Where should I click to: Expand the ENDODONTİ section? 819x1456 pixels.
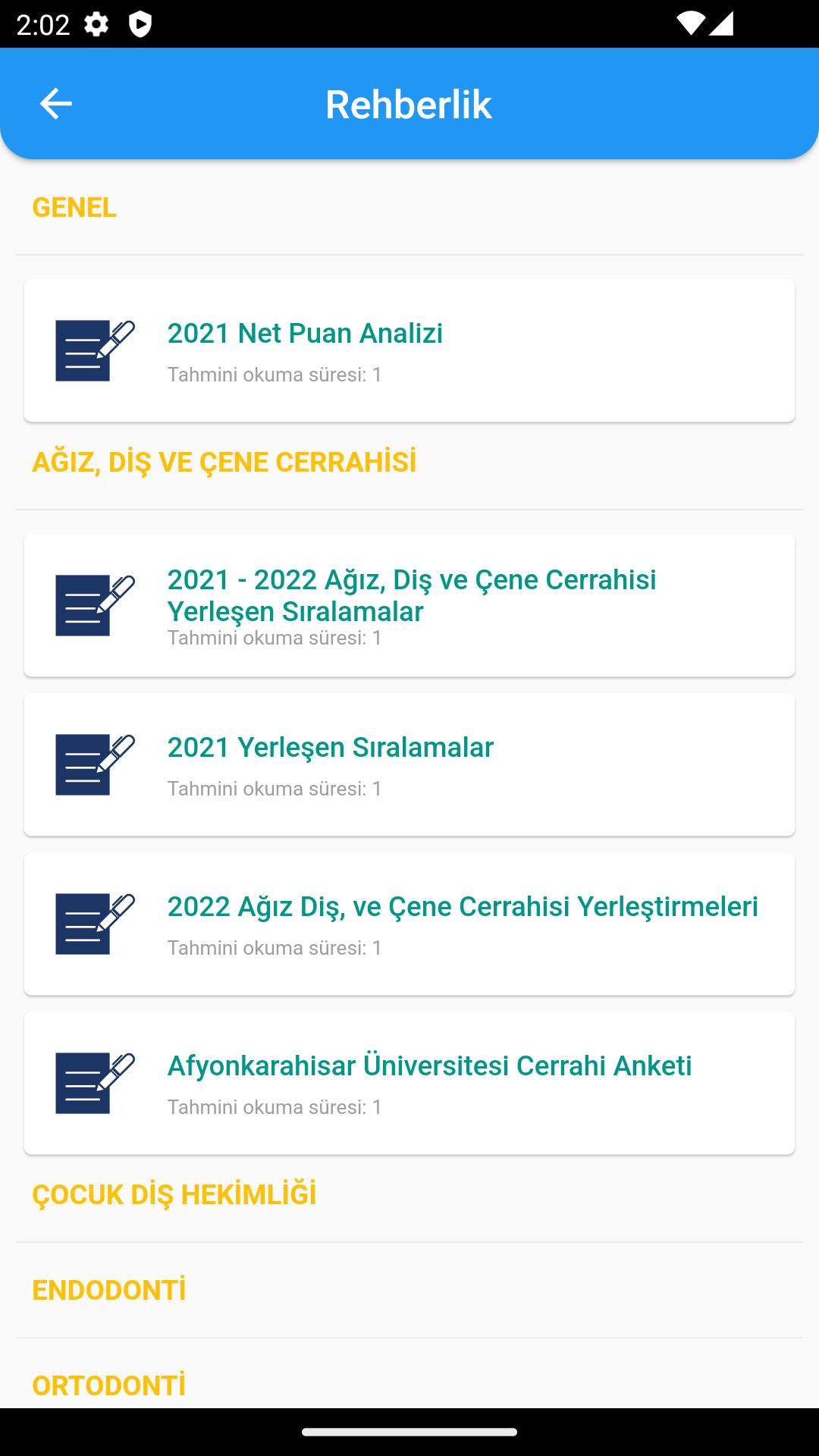click(x=409, y=1290)
